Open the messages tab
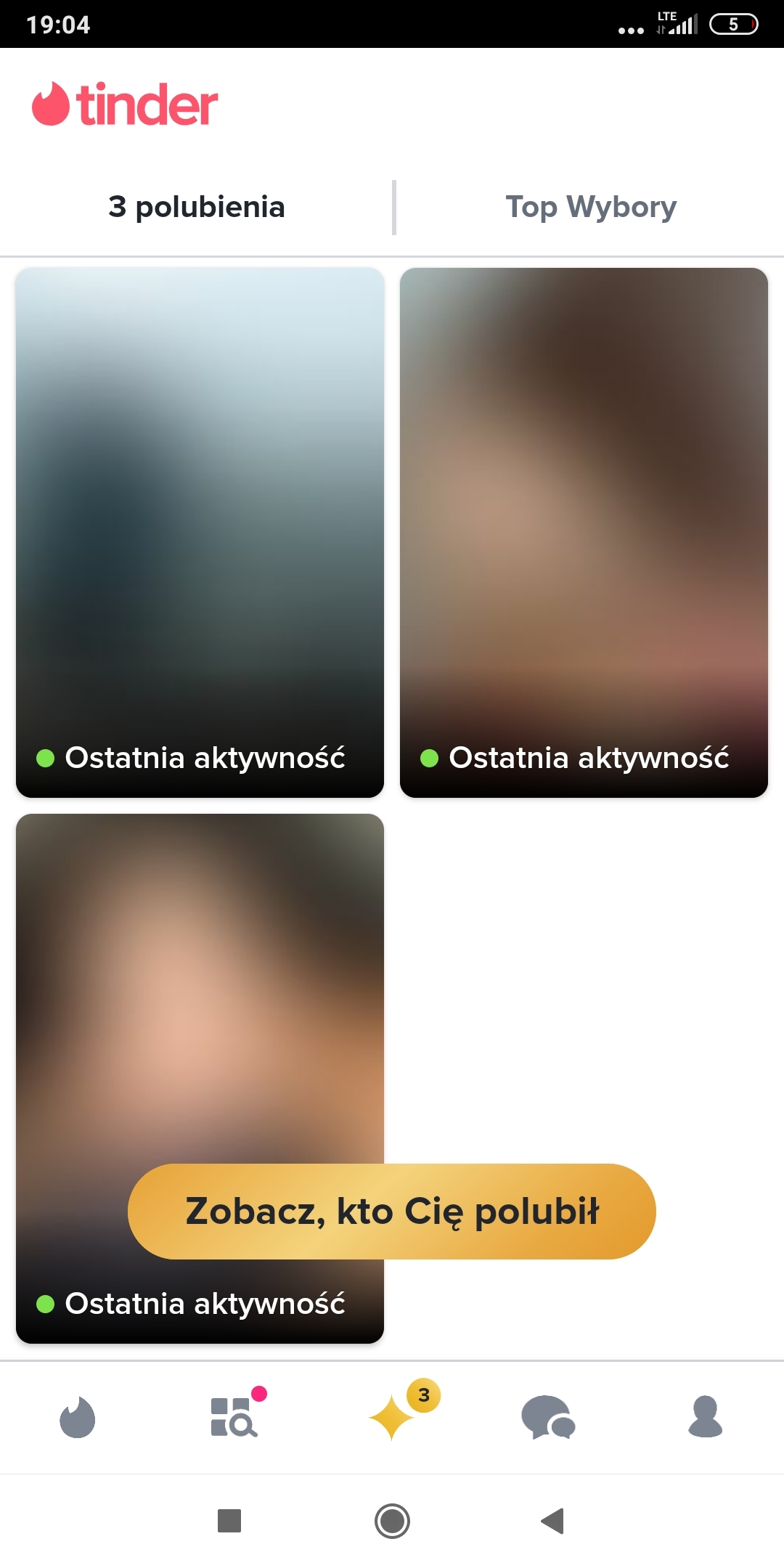The height and width of the screenshot is (1568, 784). pos(548,1416)
